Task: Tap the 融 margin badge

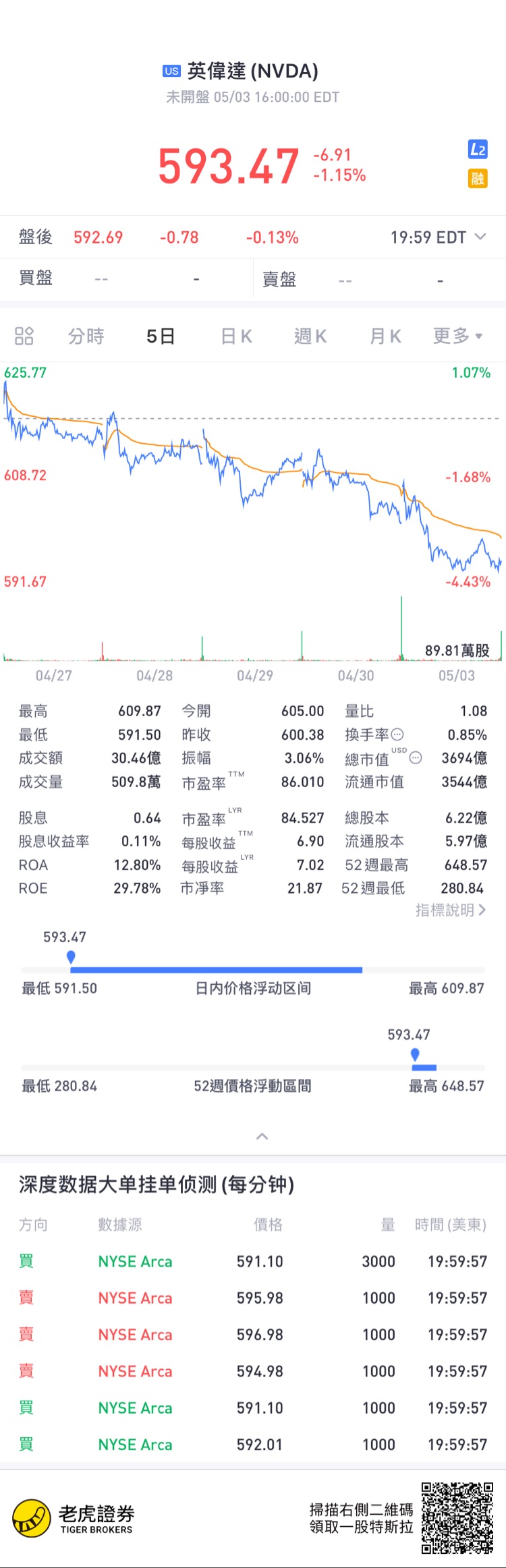Action: pos(478,179)
